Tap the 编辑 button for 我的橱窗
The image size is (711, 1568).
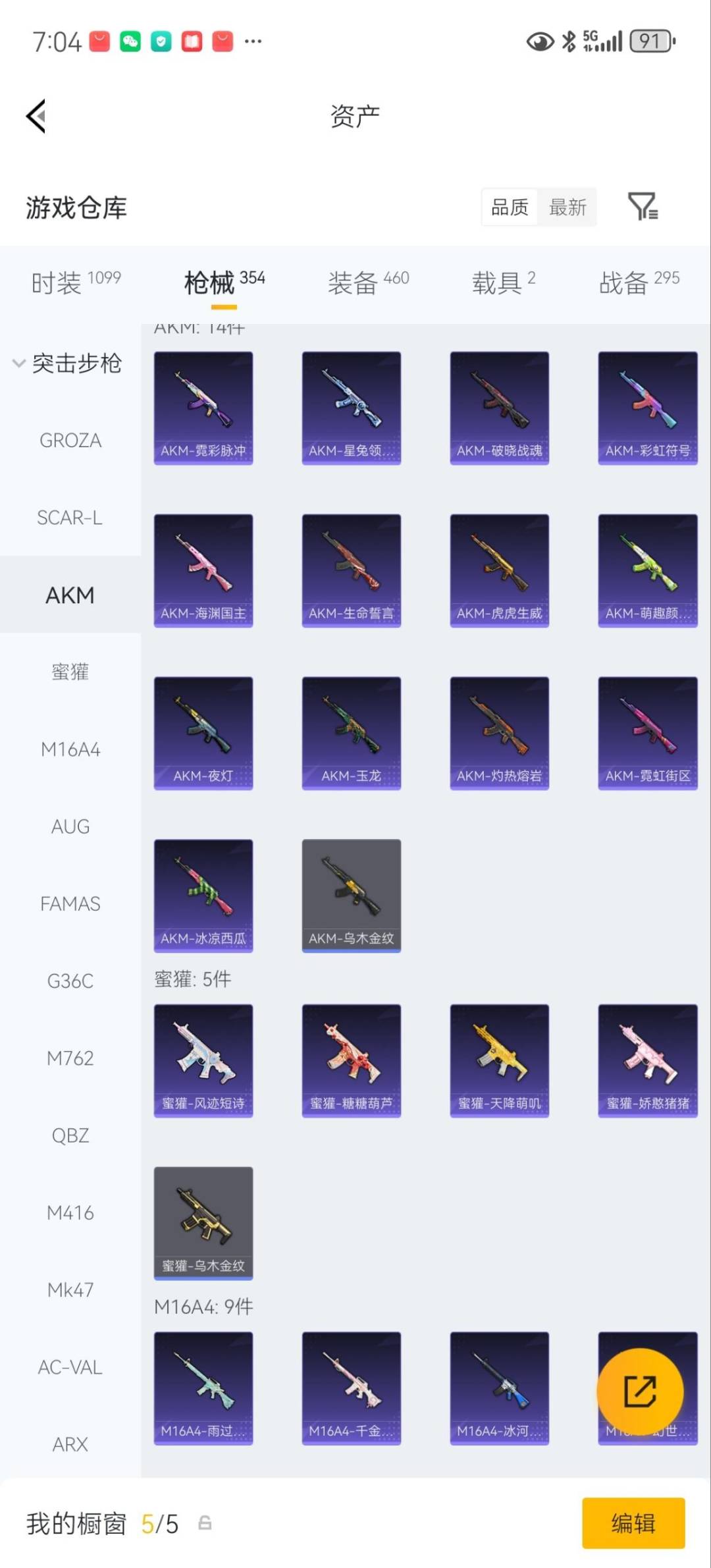coord(633,1523)
